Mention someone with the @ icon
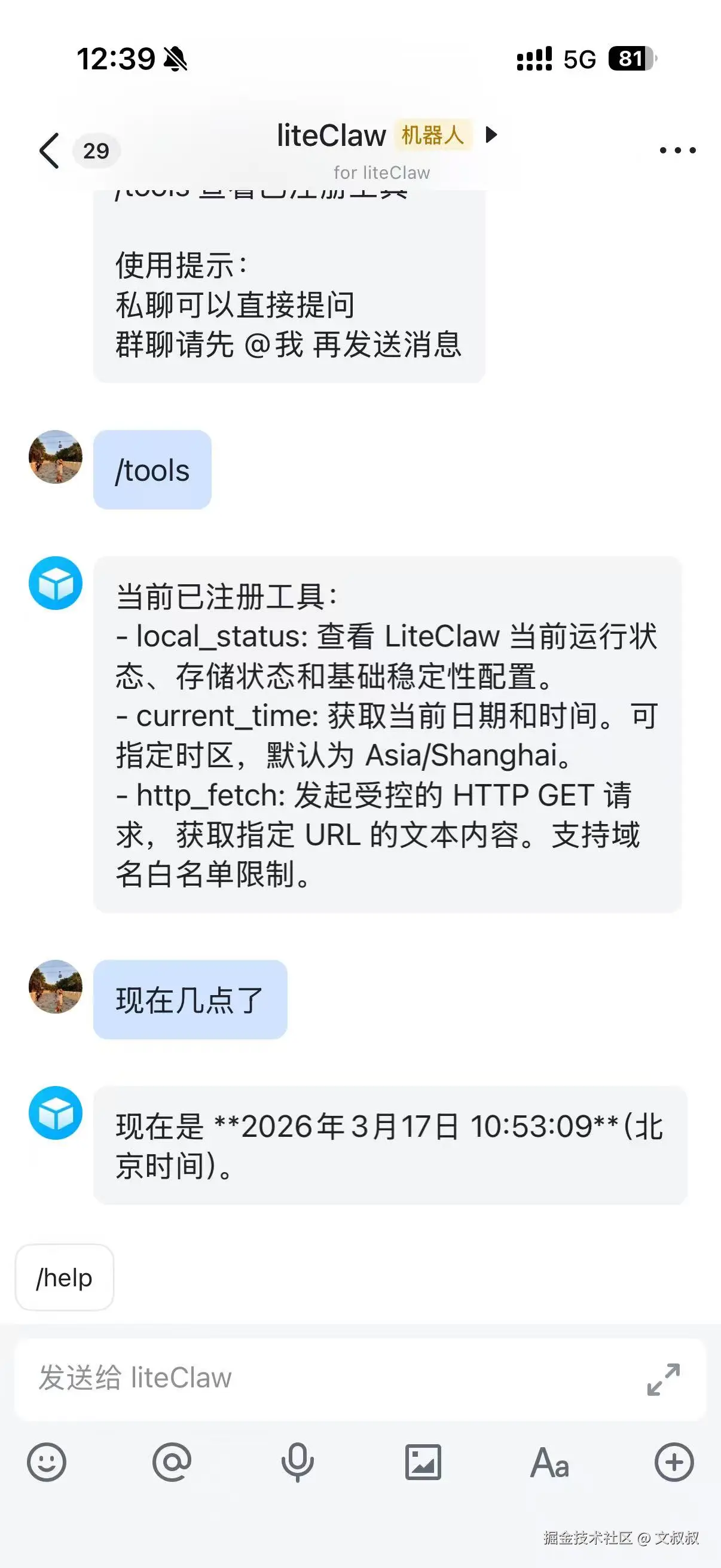721x1568 pixels. pyautogui.click(x=172, y=1462)
